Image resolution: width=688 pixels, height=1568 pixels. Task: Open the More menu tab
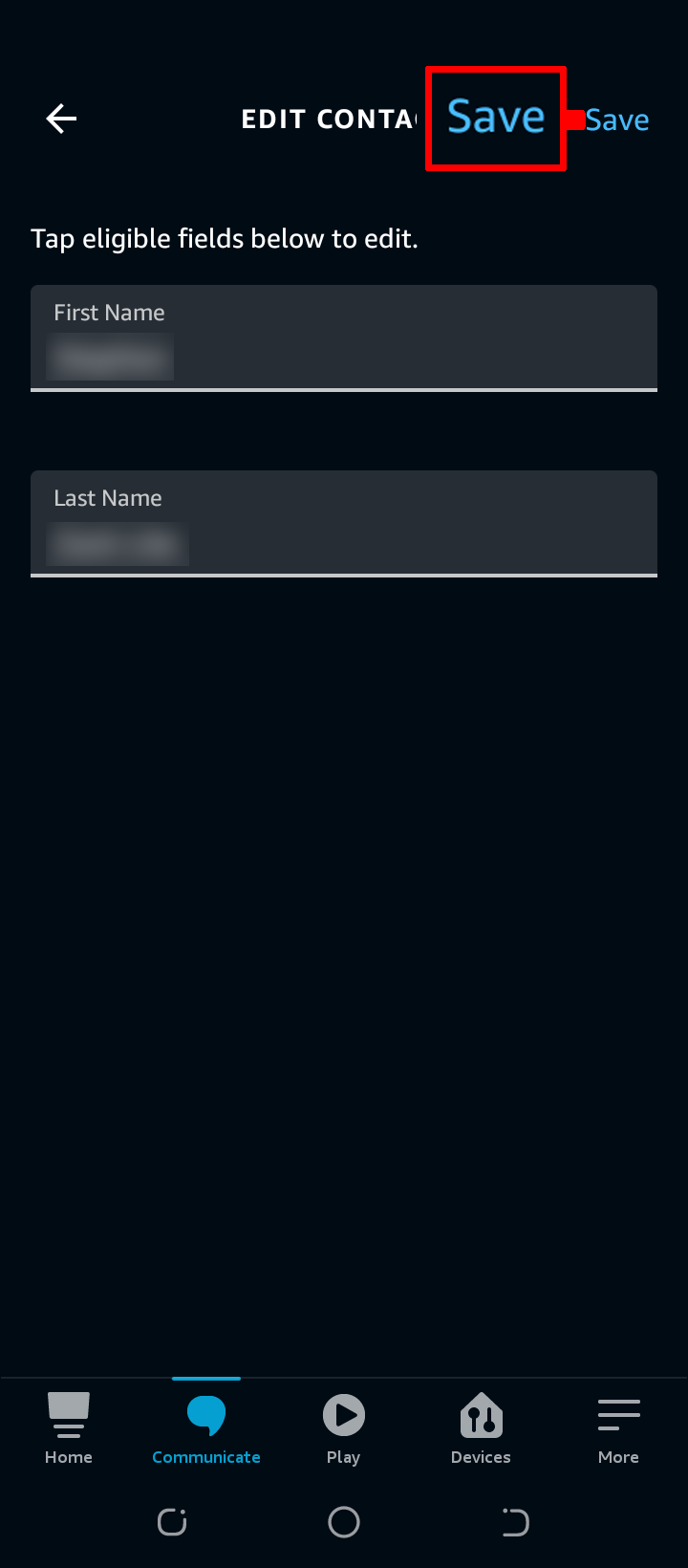618,1428
